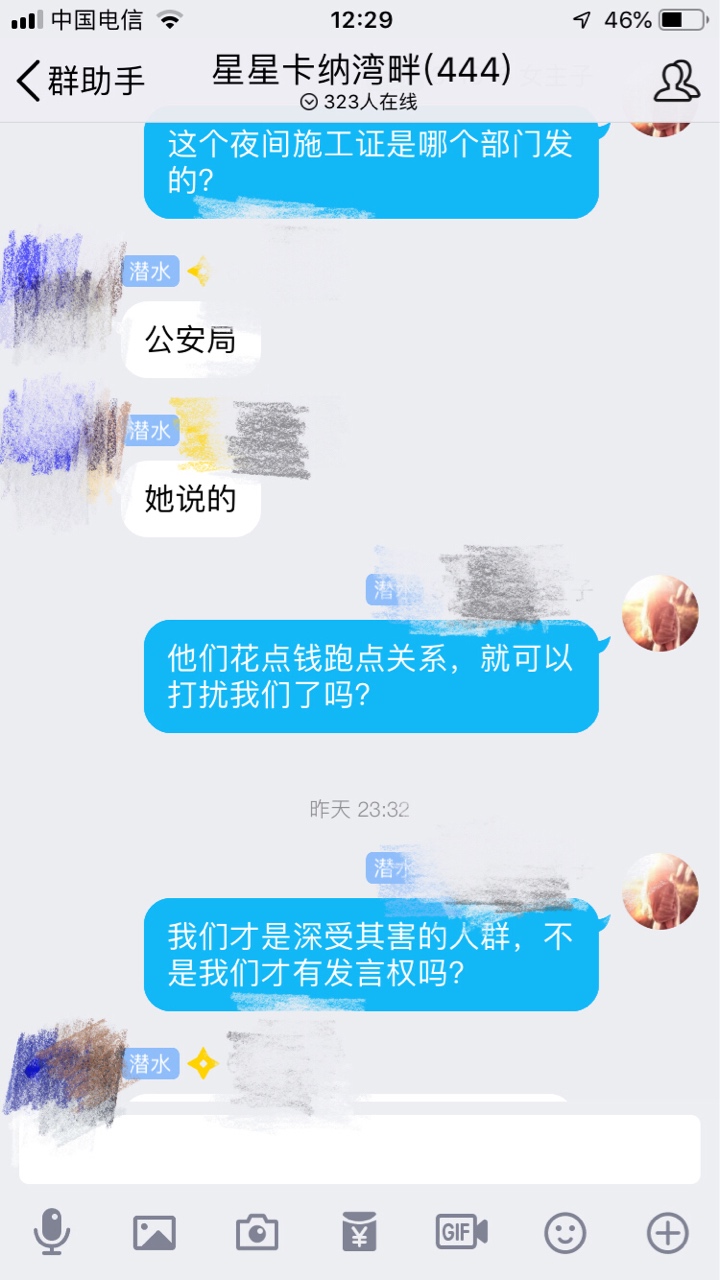The image size is (720, 1280).
Task: Go back to 群助手
Action: point(80,80)
